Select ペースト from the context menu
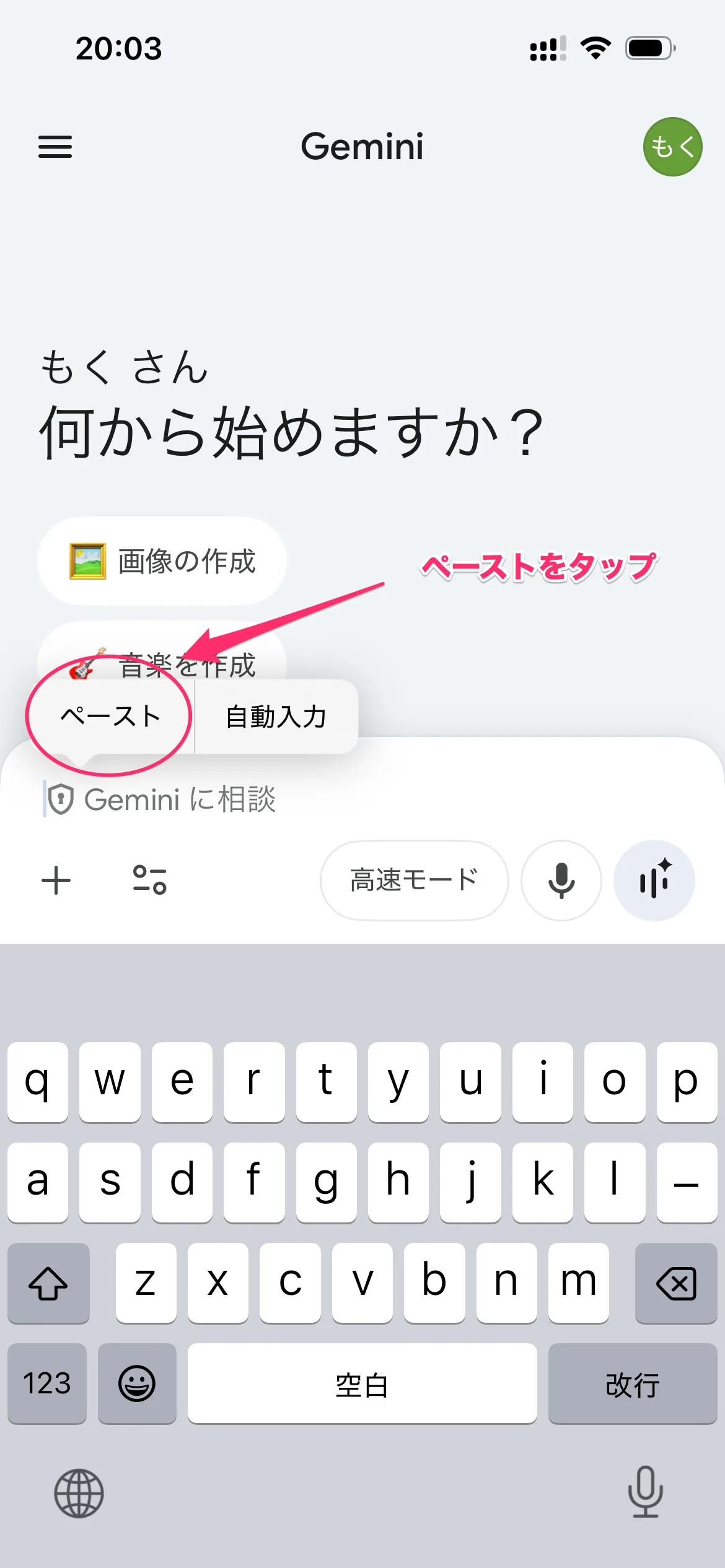The width and height of the screenshot is (725, 1568). [109, 716]
